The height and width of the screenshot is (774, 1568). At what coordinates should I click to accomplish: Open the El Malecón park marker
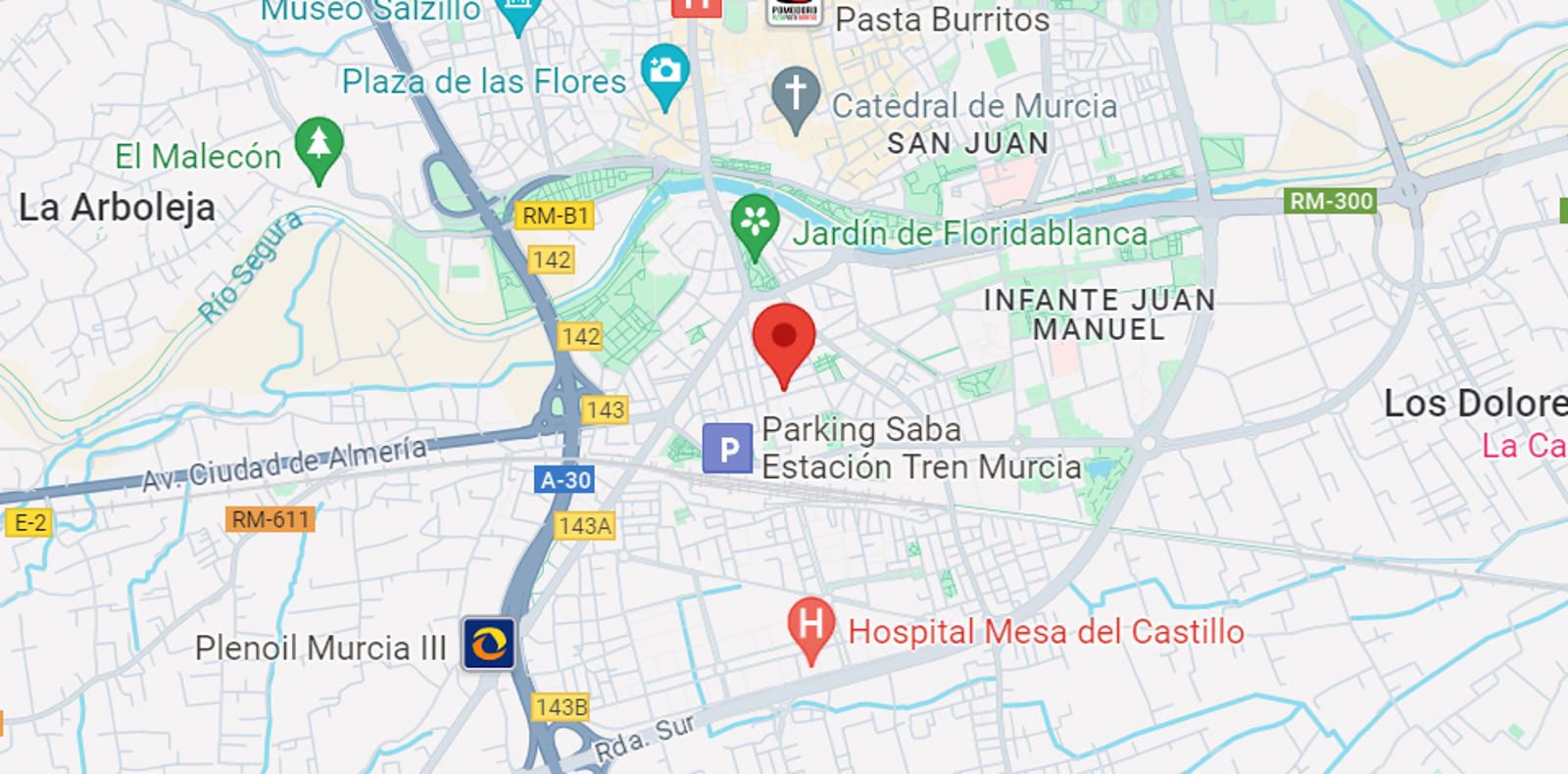coord(318,146)
